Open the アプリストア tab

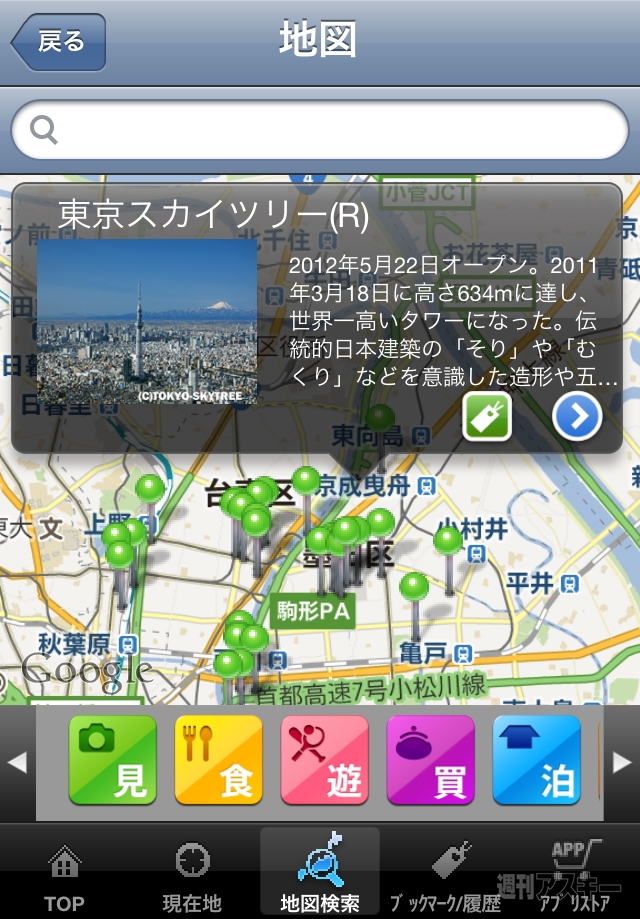coord(574,876)
